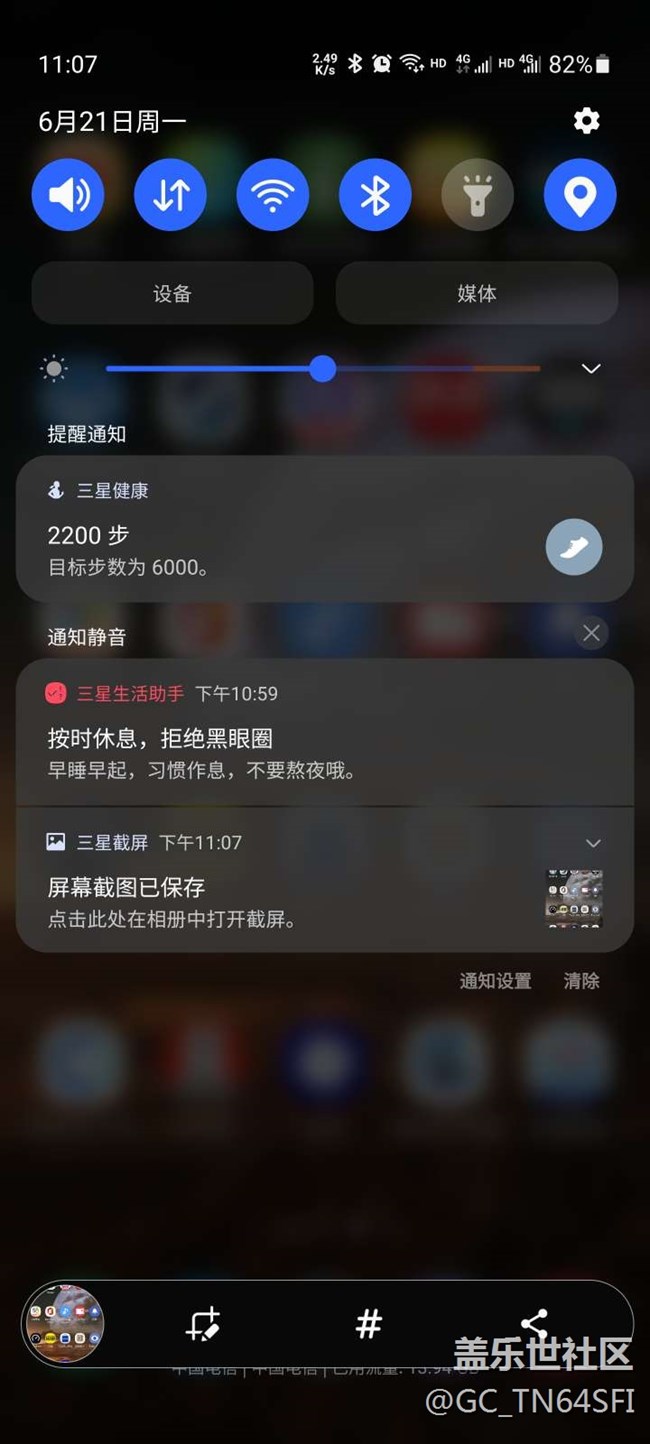Disable Wi-Fi in quick settings
650x1444 pixels.
click(x=272, y=194)
